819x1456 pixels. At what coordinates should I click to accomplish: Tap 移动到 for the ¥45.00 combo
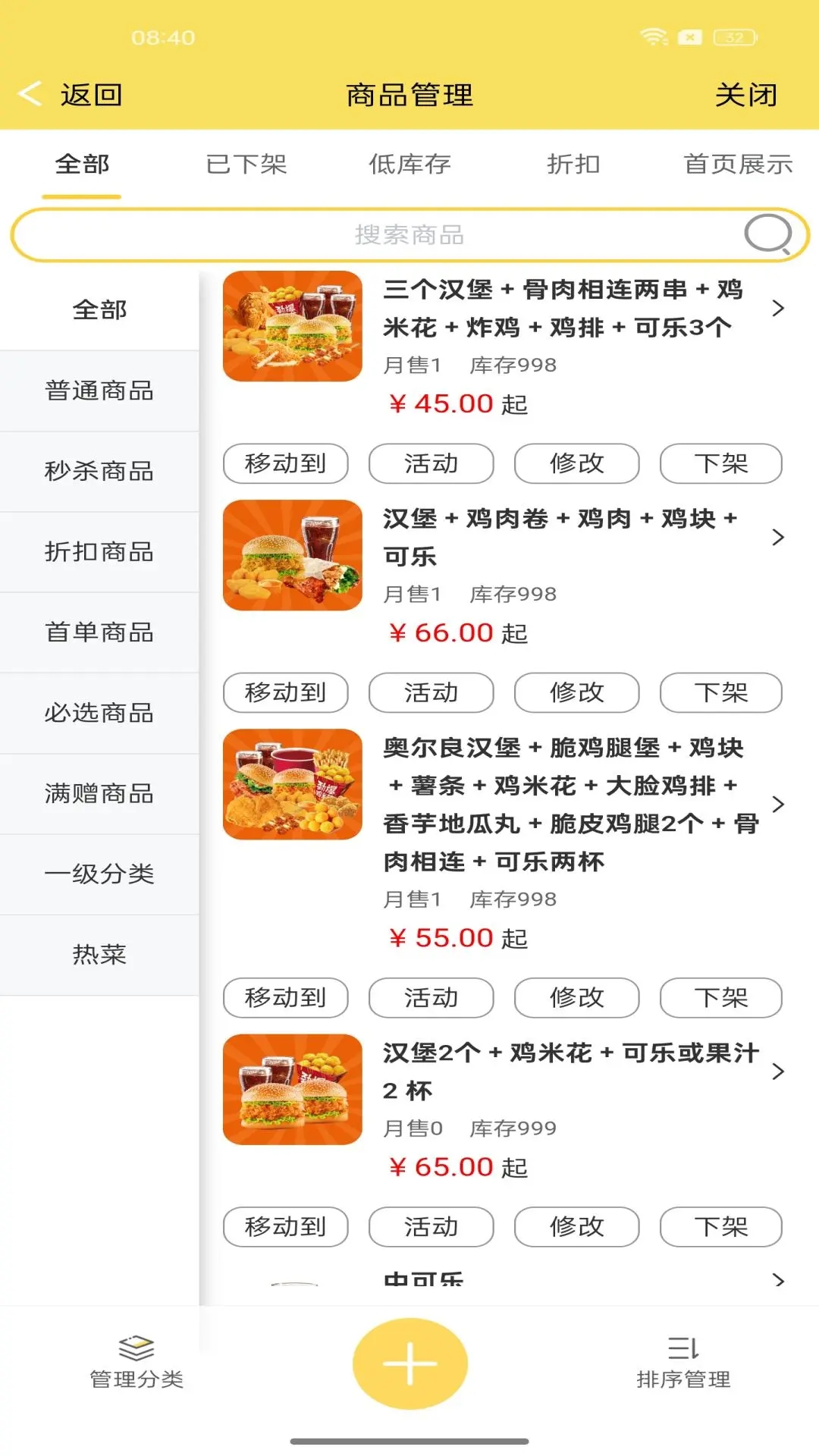285,463
